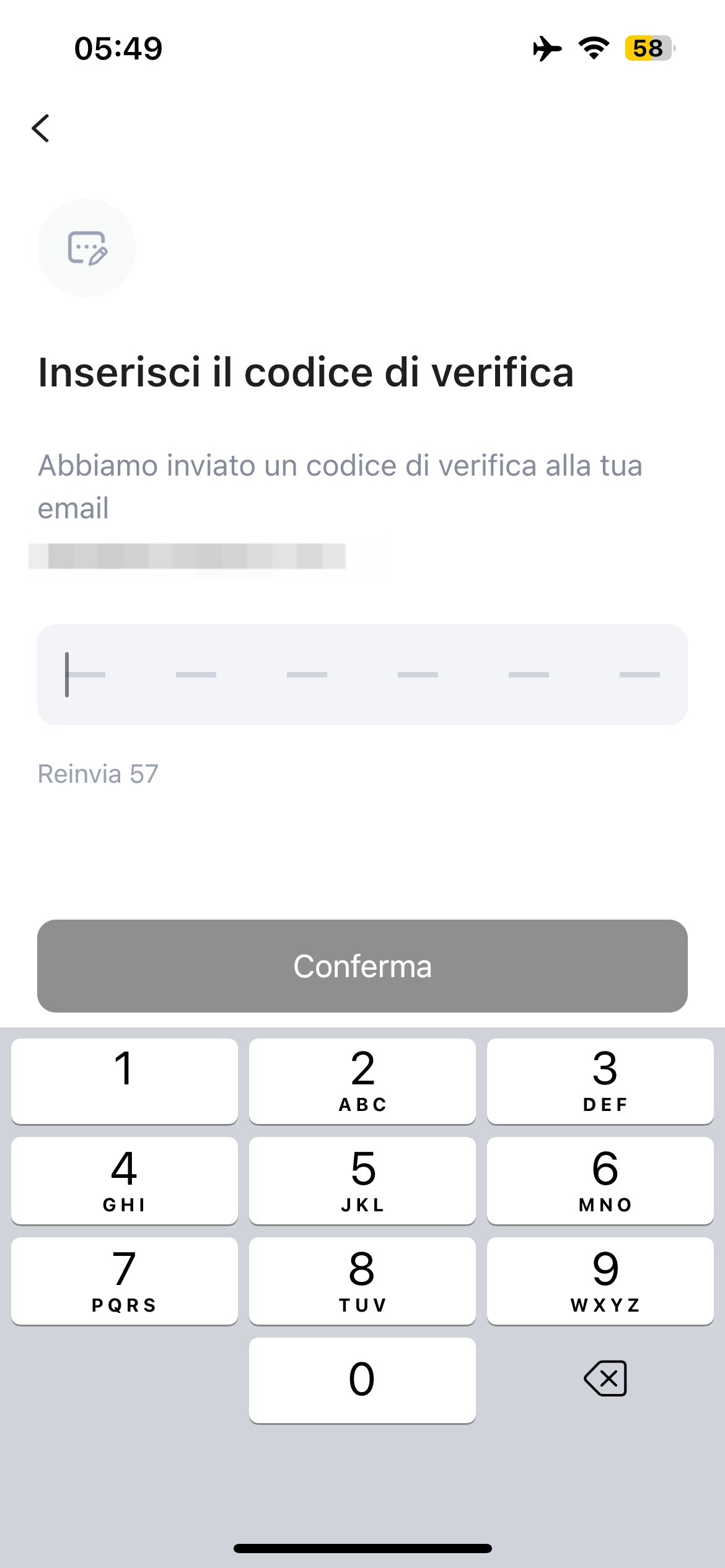Enter digit 5 on the keypad
The height and width of the screenshot is (1568, 725).
(362, 1180)
